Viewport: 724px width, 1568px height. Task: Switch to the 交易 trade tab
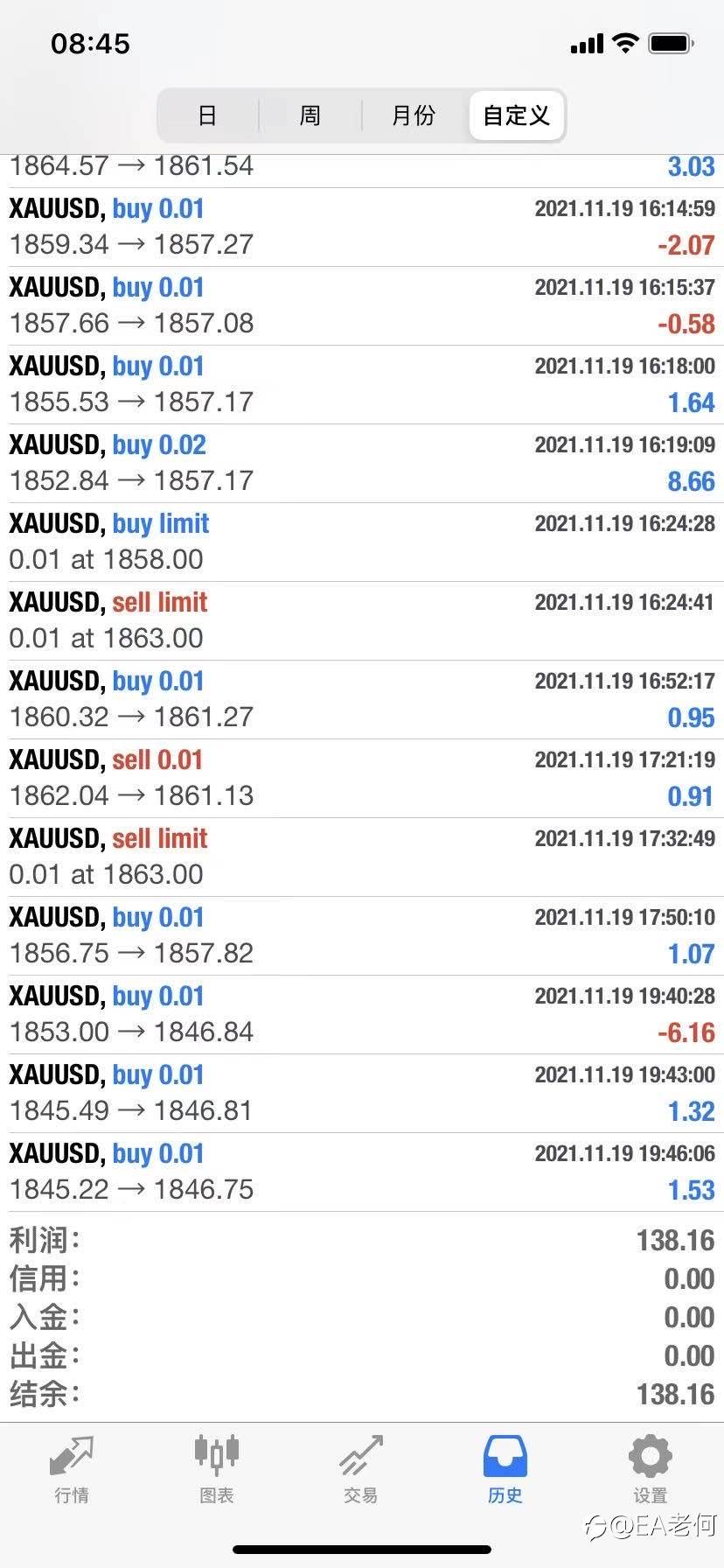(x=361, y=1469)
